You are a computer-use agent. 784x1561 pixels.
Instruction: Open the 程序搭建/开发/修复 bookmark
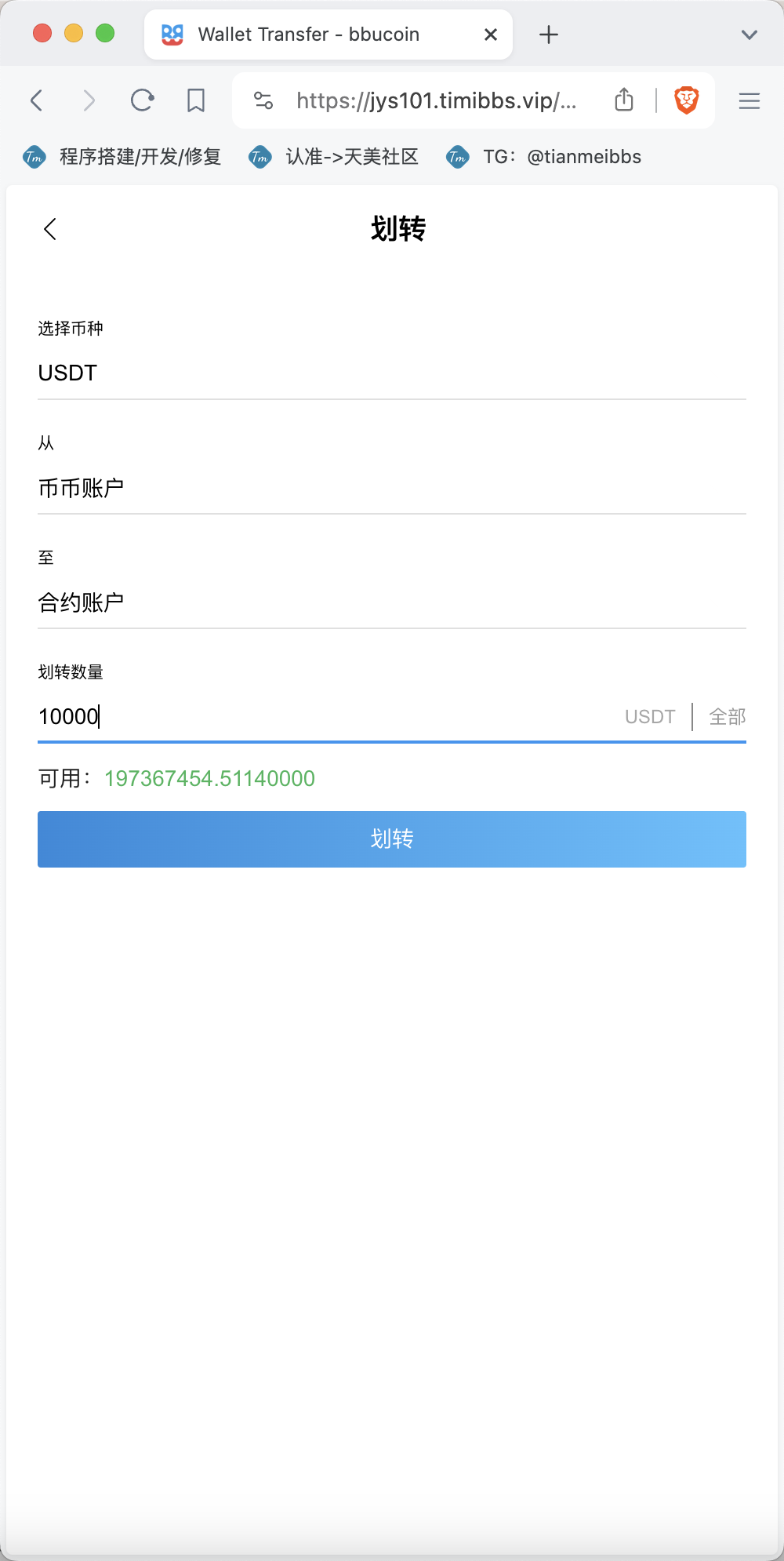coord(122,157)
